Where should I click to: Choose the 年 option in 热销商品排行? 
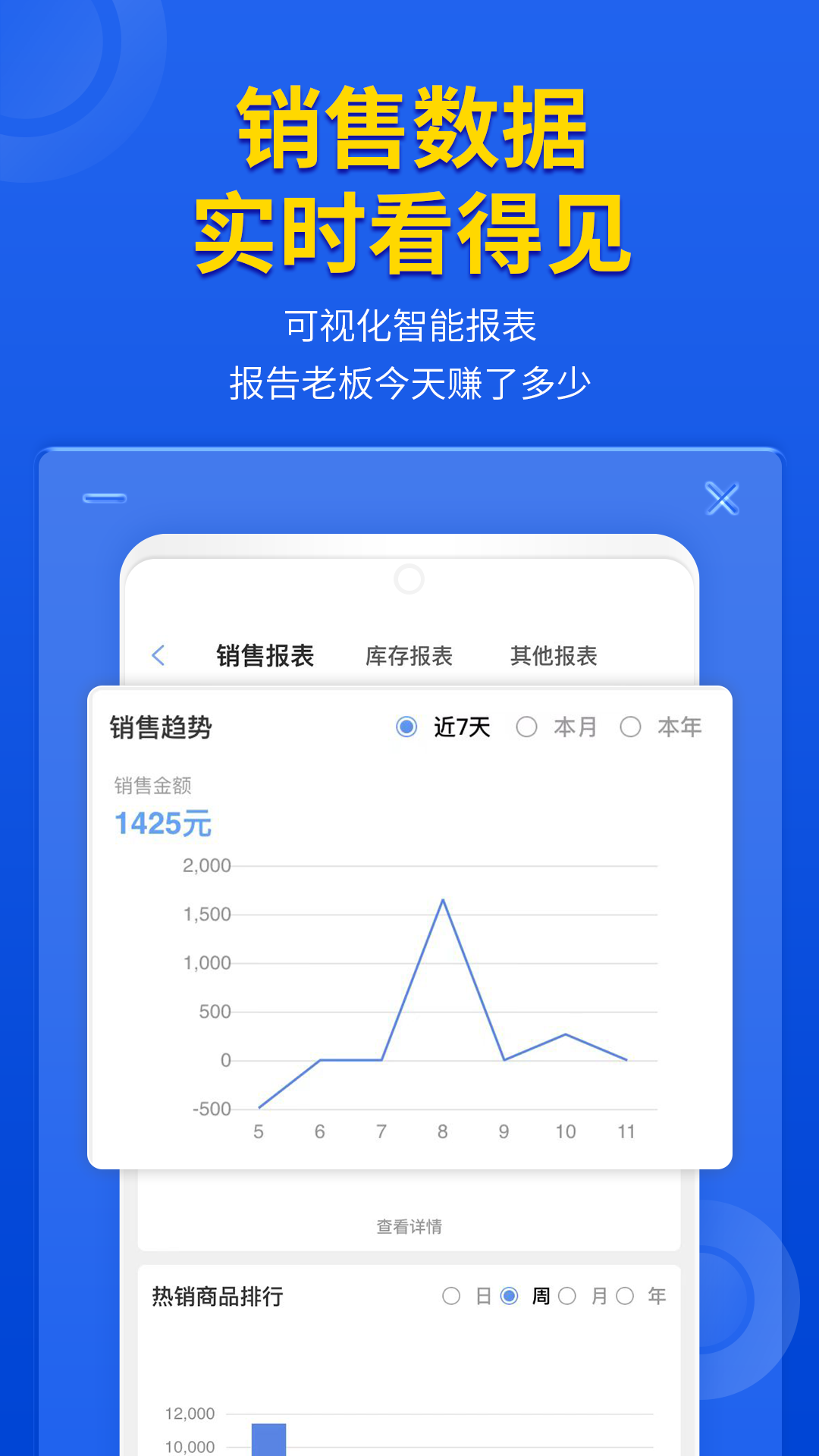point(626,1291)
